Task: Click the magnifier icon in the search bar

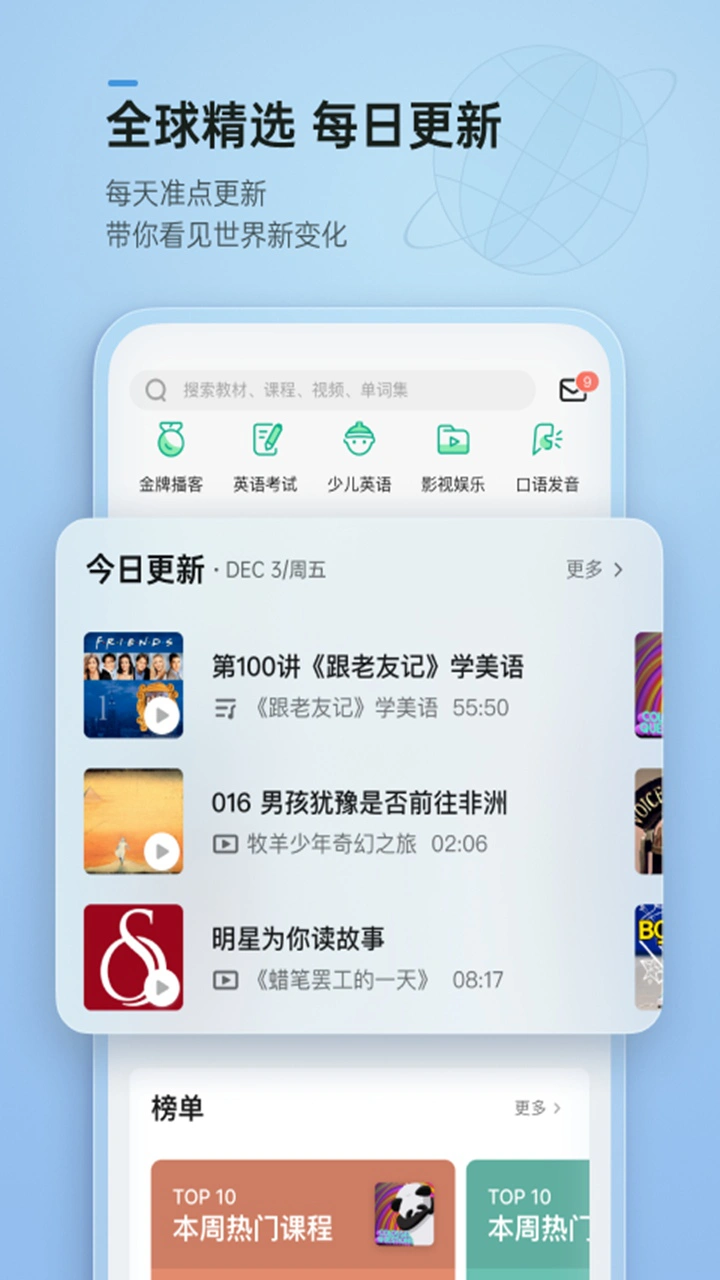Action: click(x=156, y=390)
